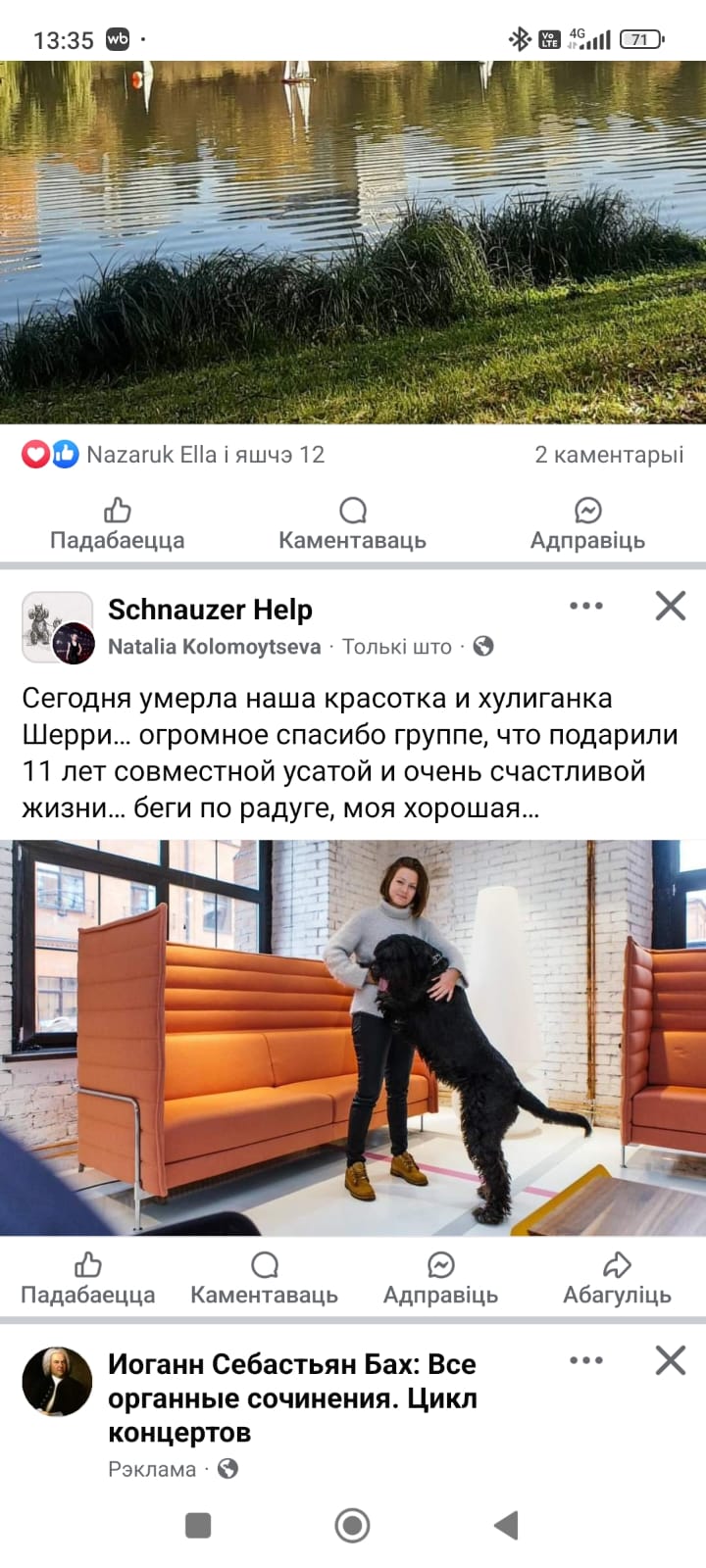This screenshot has width=706, height=1568.
Task: Comment on the lake photo post
Action: [352, 524]
